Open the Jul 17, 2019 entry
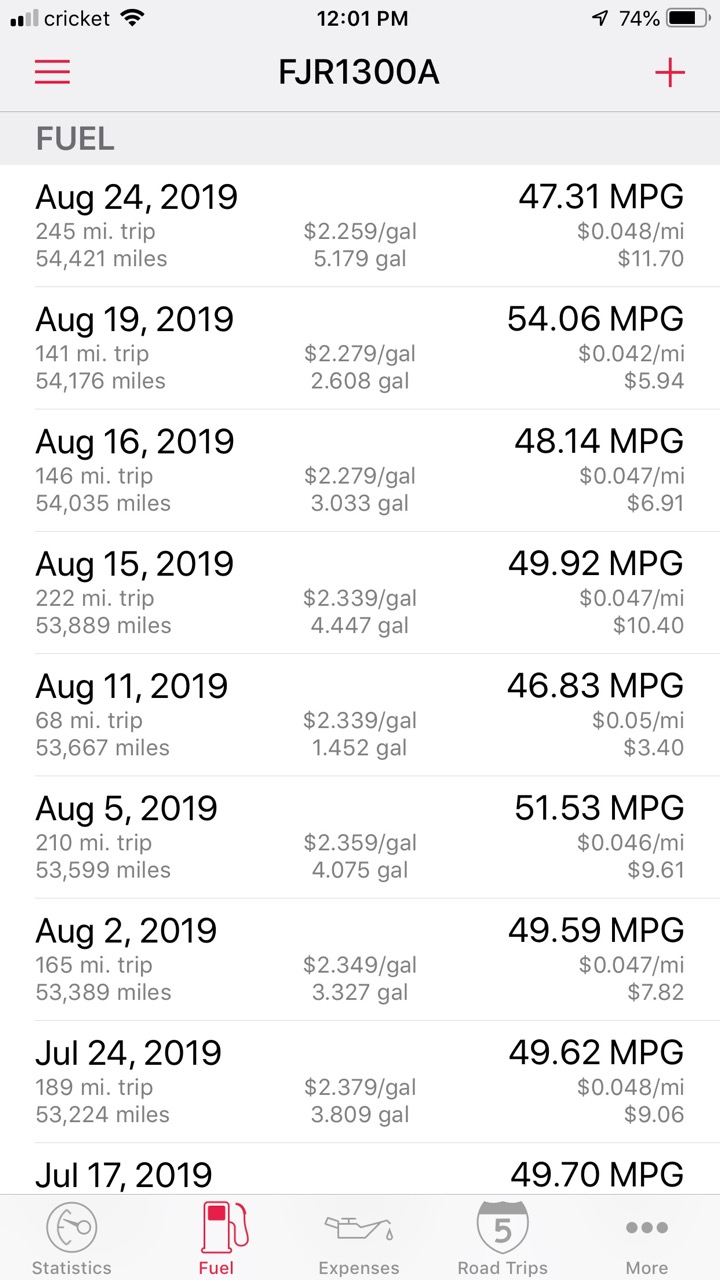The height and width of the screenshot is (1280, 720). [360, 1174]
